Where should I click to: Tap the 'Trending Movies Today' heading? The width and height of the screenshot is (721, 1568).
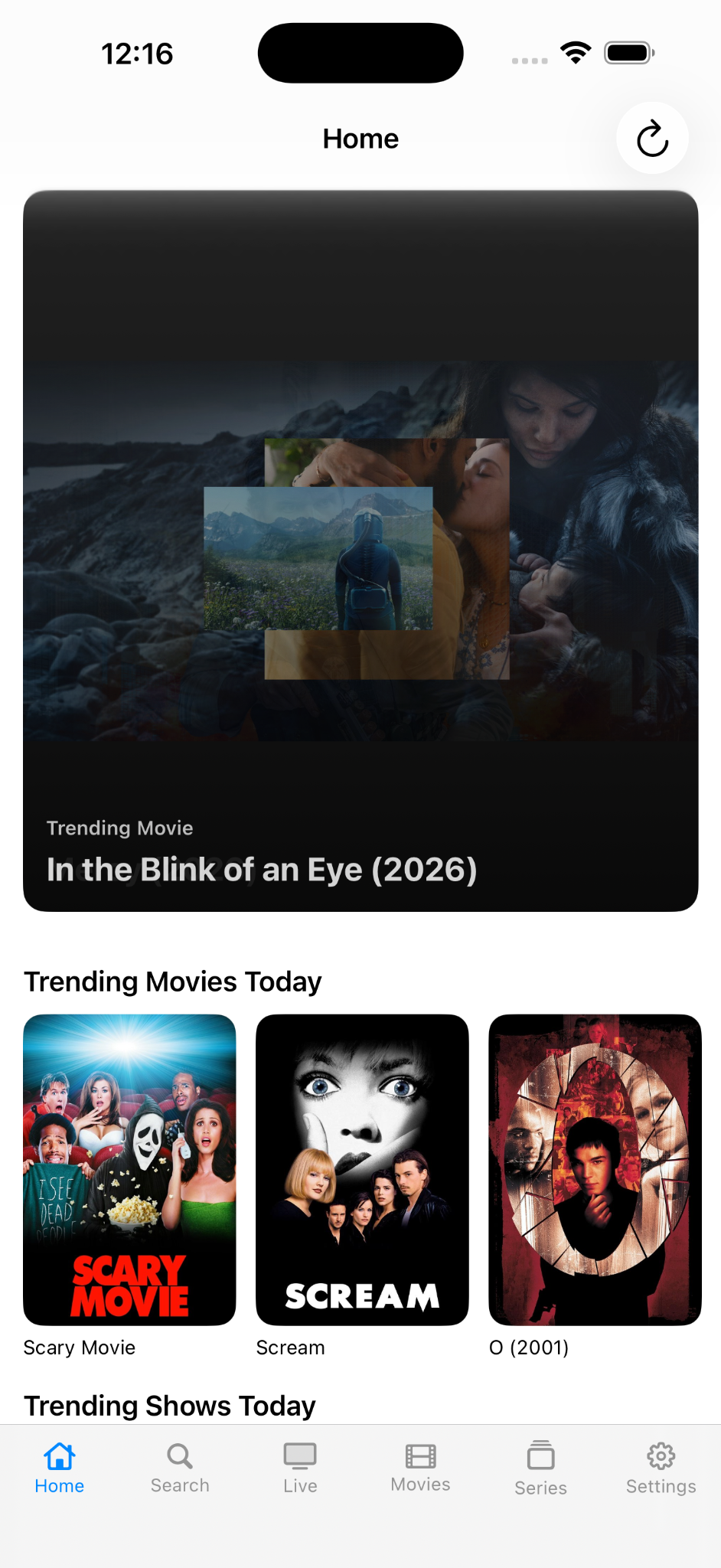tap(173, 982)
